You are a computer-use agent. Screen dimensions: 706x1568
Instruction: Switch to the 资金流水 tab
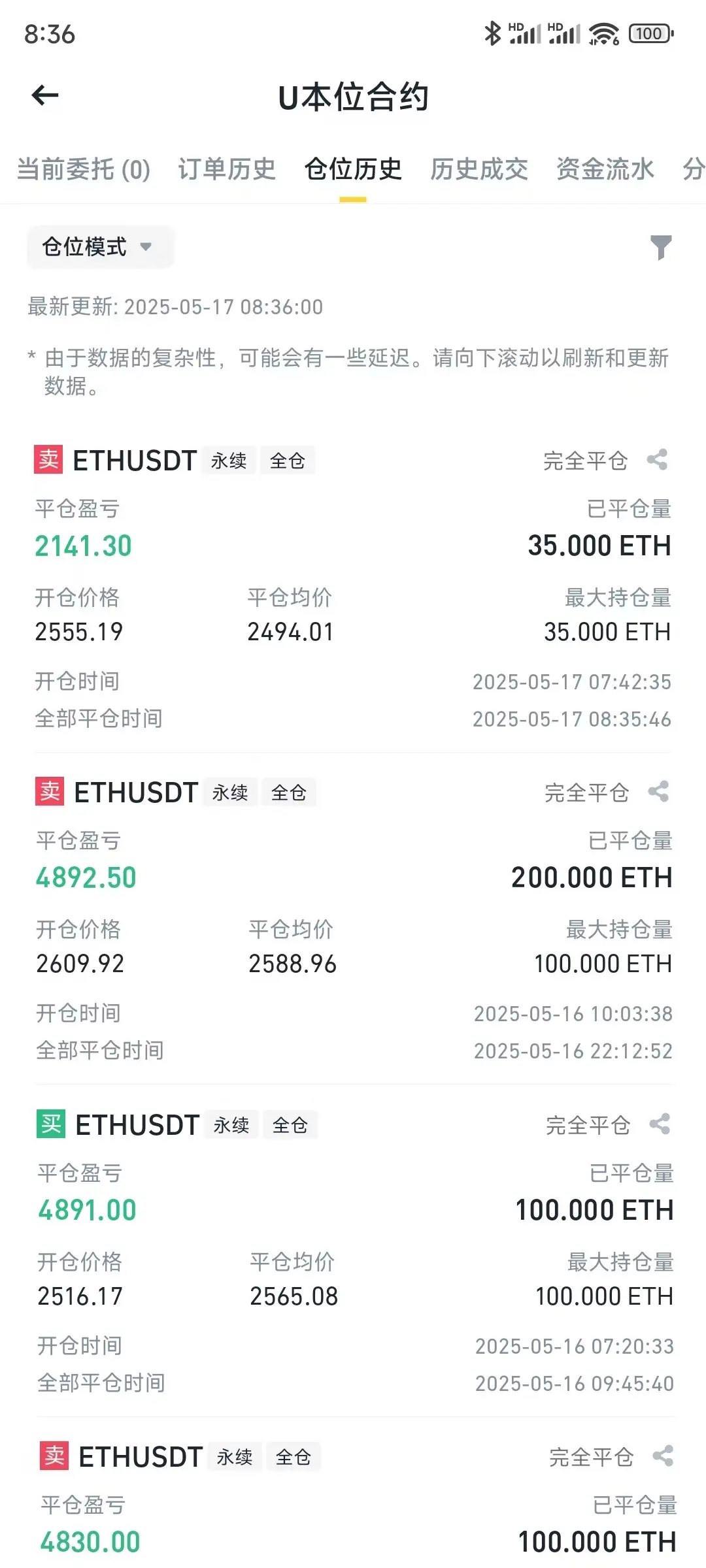[605, 170]
